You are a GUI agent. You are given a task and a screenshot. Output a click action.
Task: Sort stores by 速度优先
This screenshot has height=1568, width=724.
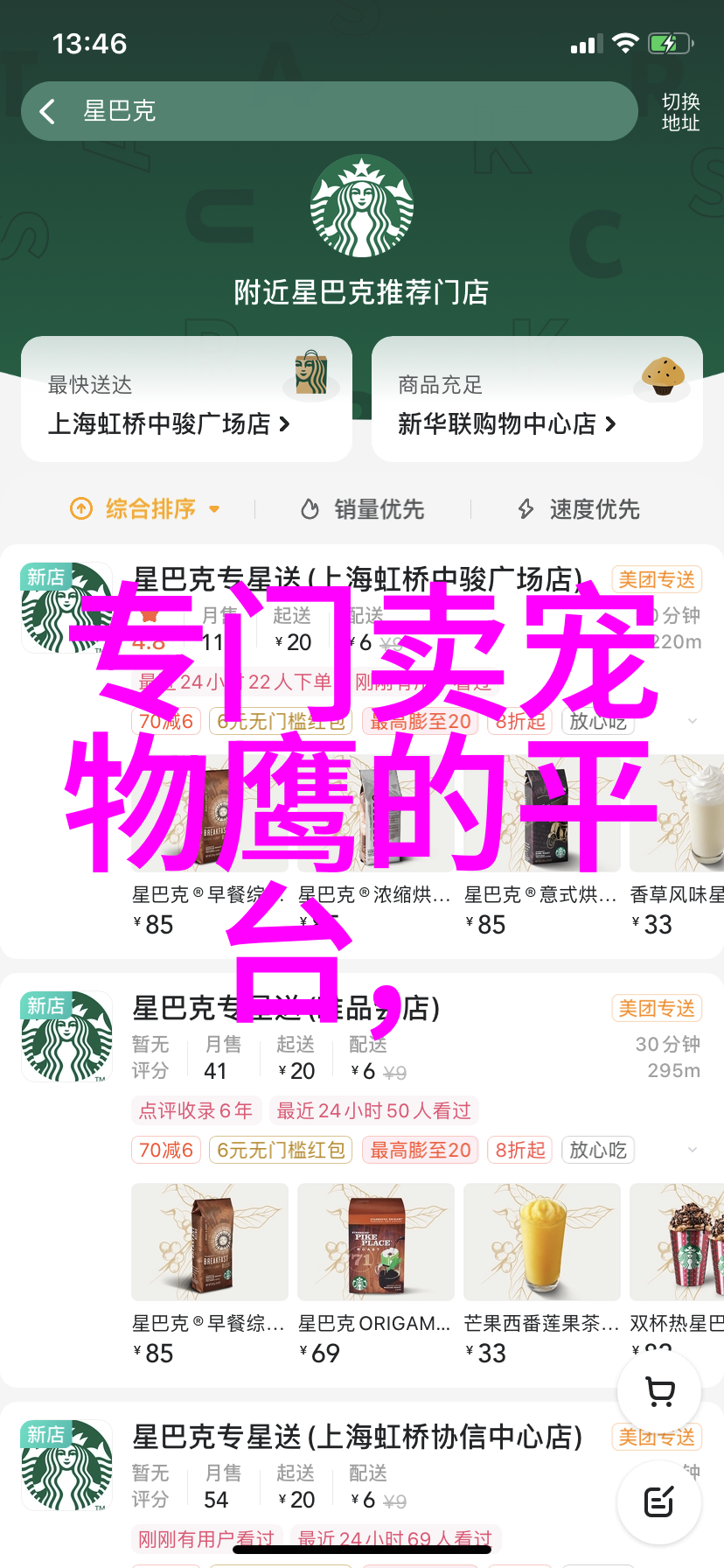tap(579, 508)
